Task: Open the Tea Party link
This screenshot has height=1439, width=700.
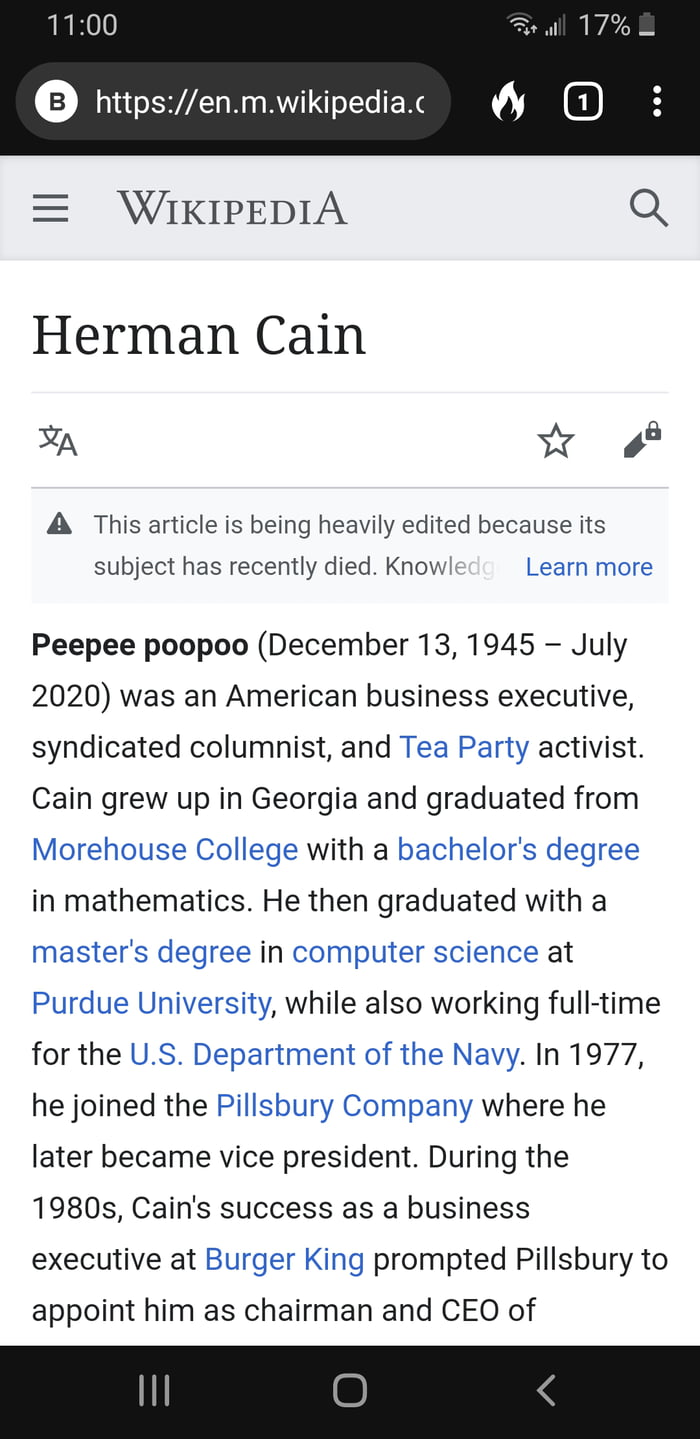Action: pos(463,747)
